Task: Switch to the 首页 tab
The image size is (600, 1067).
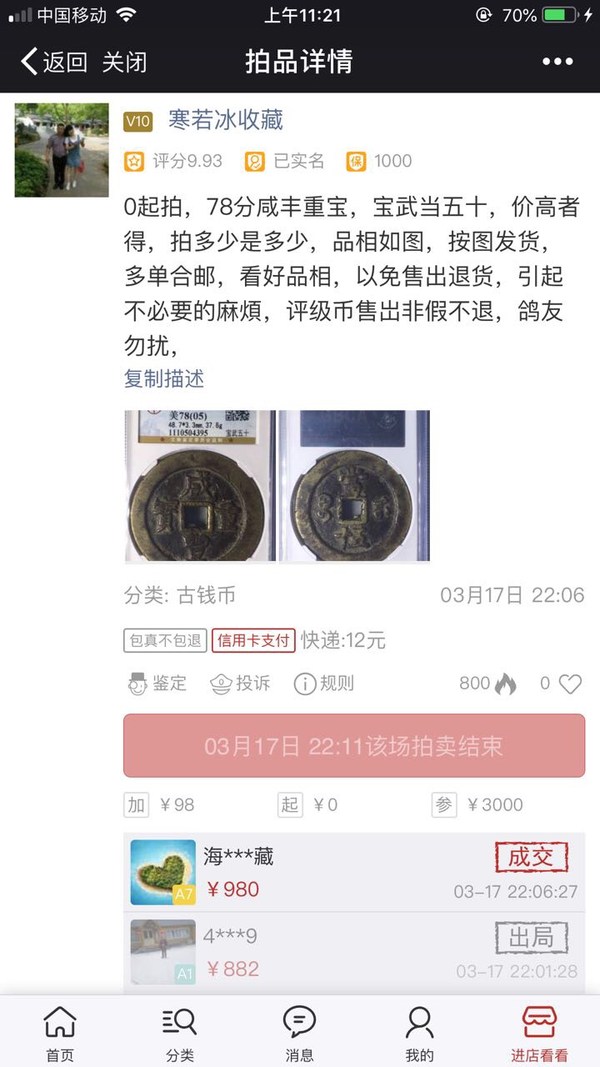Action: pyautogui.click(x=60, y=1032)
